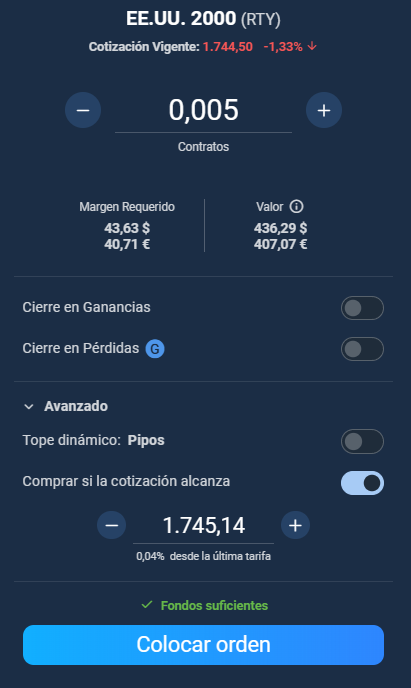Screen dimensions: 411x688
Task: Edit the trigger price field
Action: 204,526
